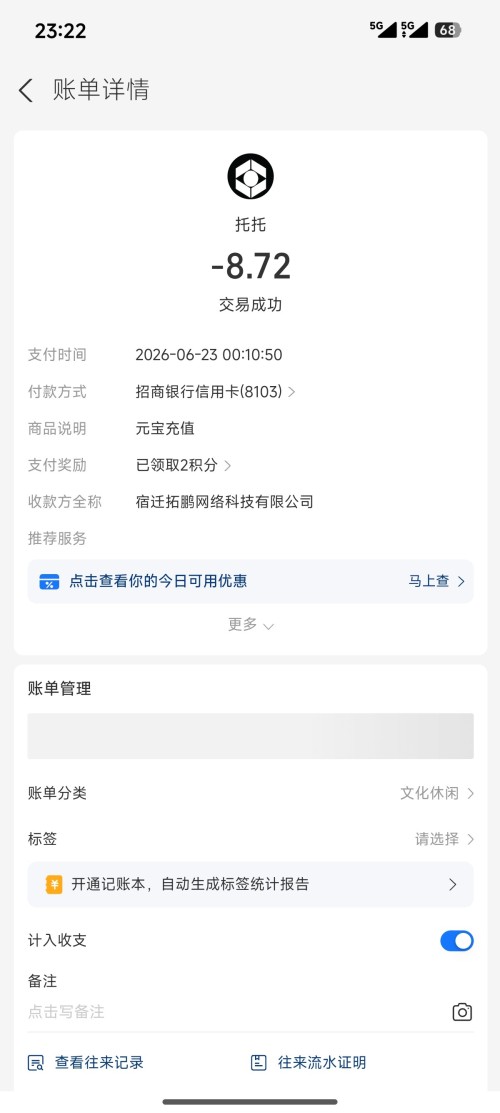View the 已领取2积分 payment reward
The height and width of the screenshot is (1113, 500).
(x=183, y=465)
